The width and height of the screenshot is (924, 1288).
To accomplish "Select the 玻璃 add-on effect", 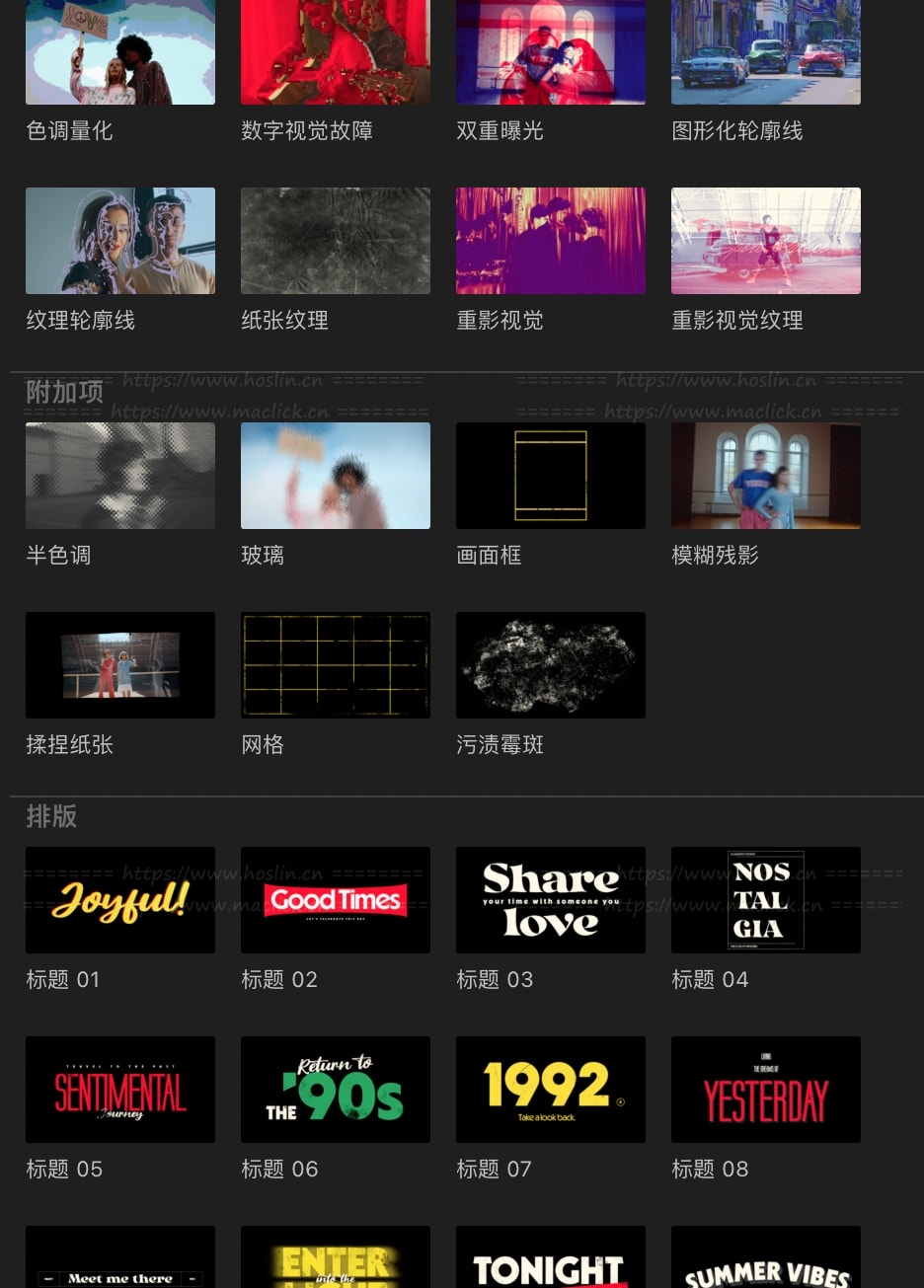I will click(336, 476).
